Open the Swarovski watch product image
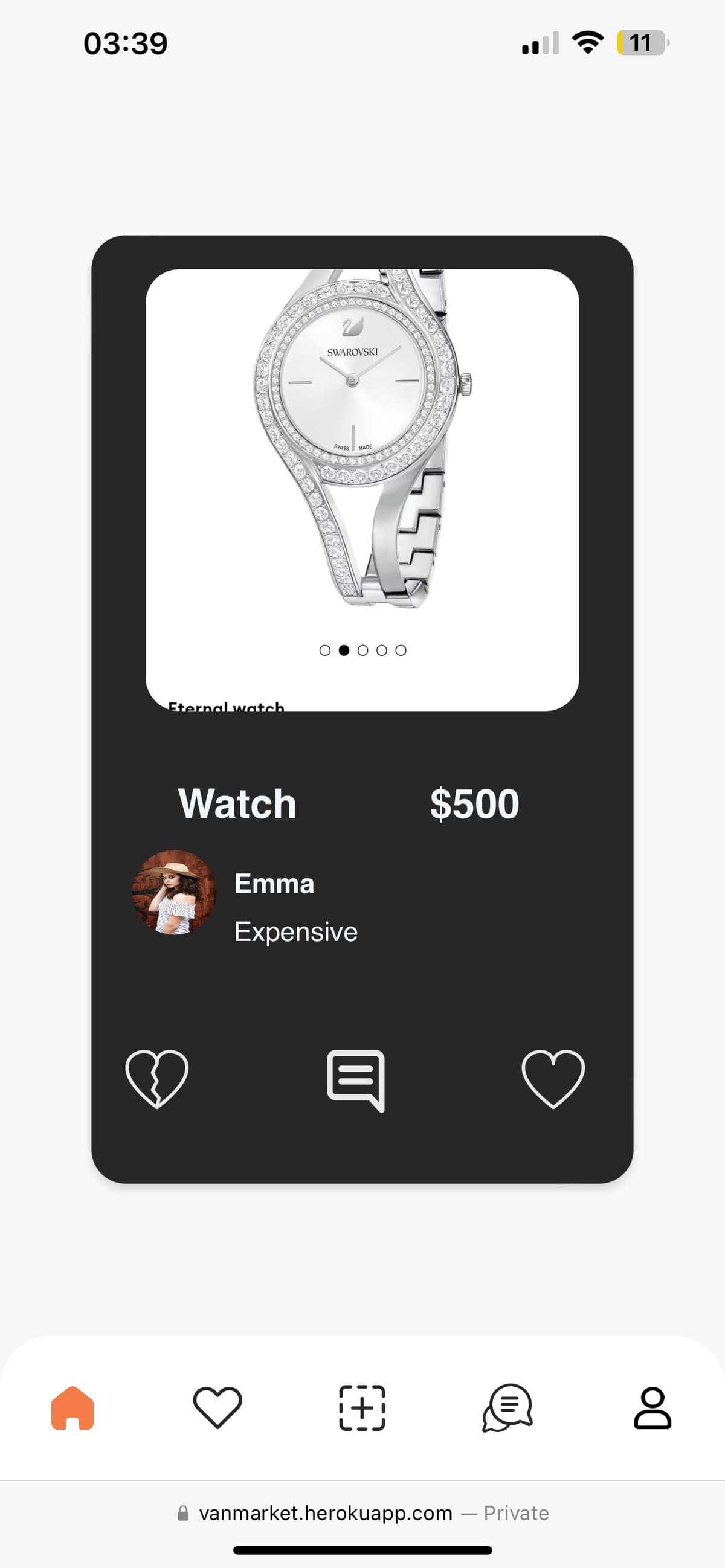 tap(362, 439)
